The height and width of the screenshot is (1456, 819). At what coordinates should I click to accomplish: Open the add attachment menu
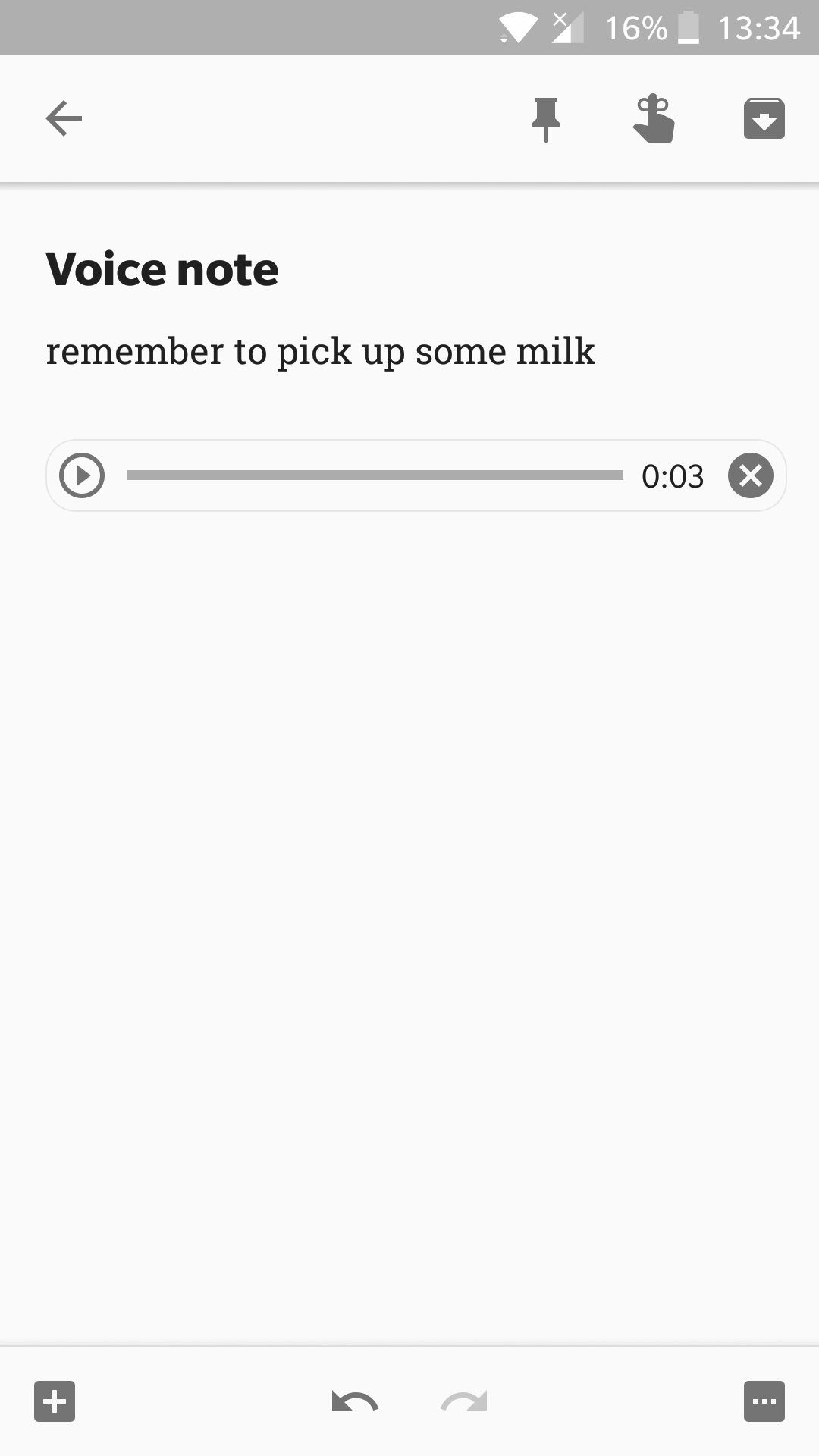[x=55, y=1401]
